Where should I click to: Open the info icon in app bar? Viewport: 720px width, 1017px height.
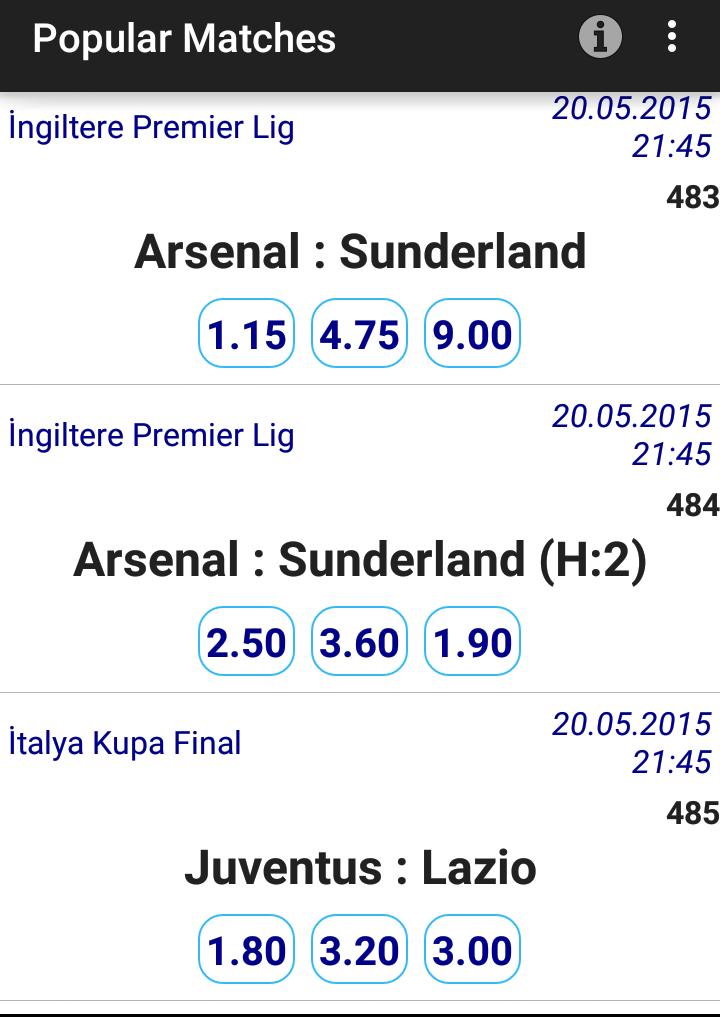point(600,38)
